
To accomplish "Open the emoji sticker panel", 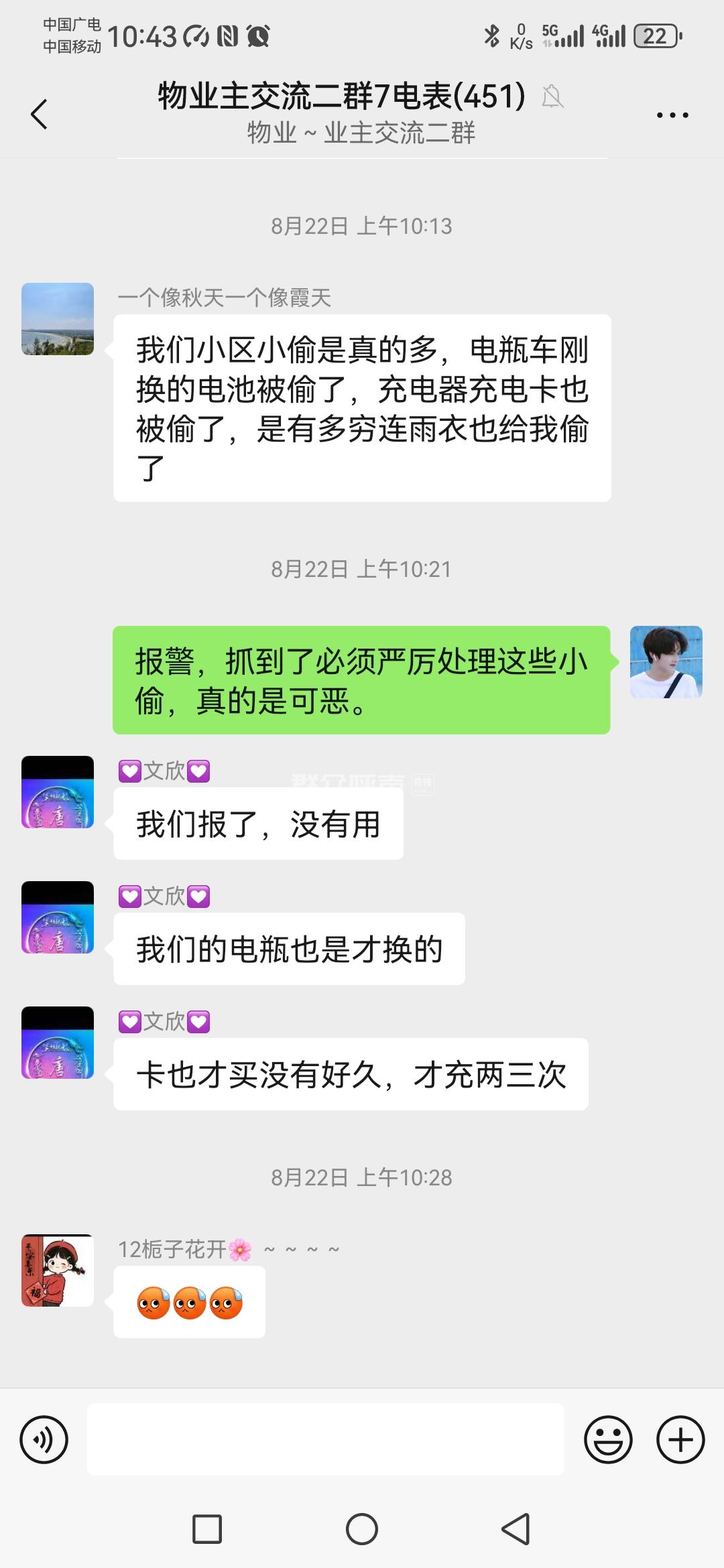I will click(x=608, y=1439).
